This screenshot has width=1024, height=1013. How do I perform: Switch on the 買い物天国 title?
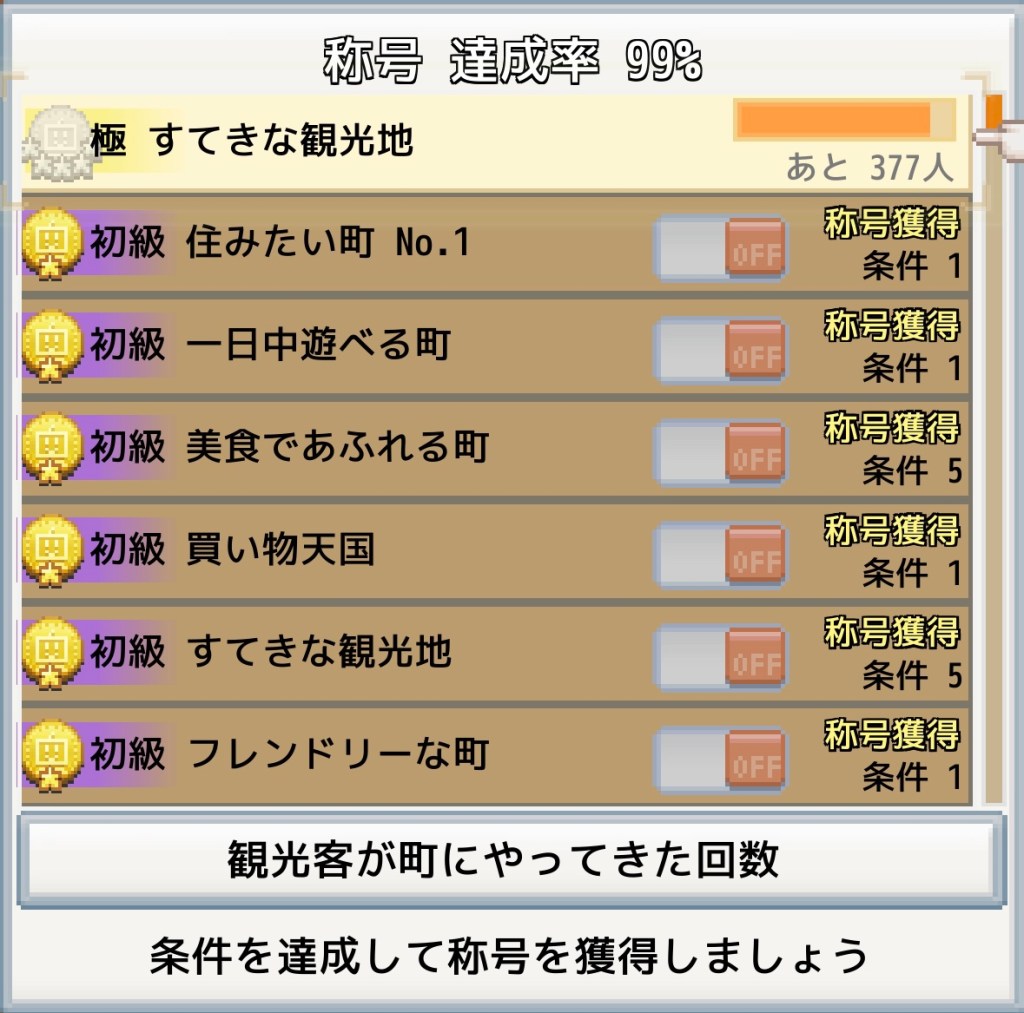point(720,554)
